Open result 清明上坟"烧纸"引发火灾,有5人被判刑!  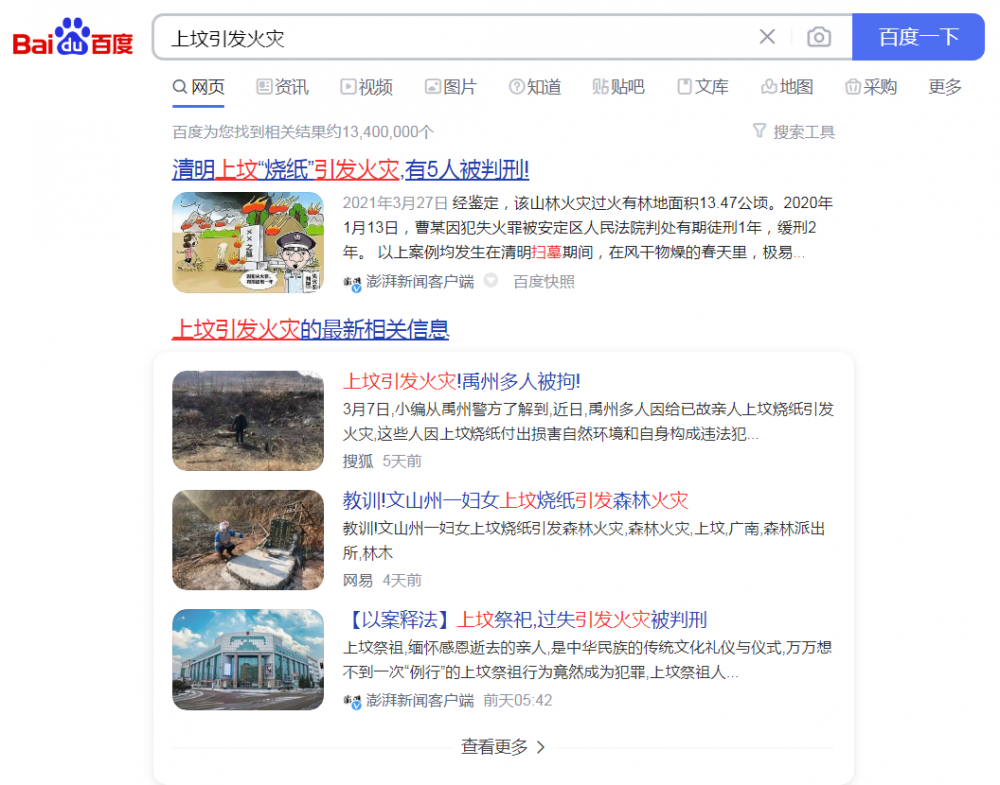[x=350, y=170]
